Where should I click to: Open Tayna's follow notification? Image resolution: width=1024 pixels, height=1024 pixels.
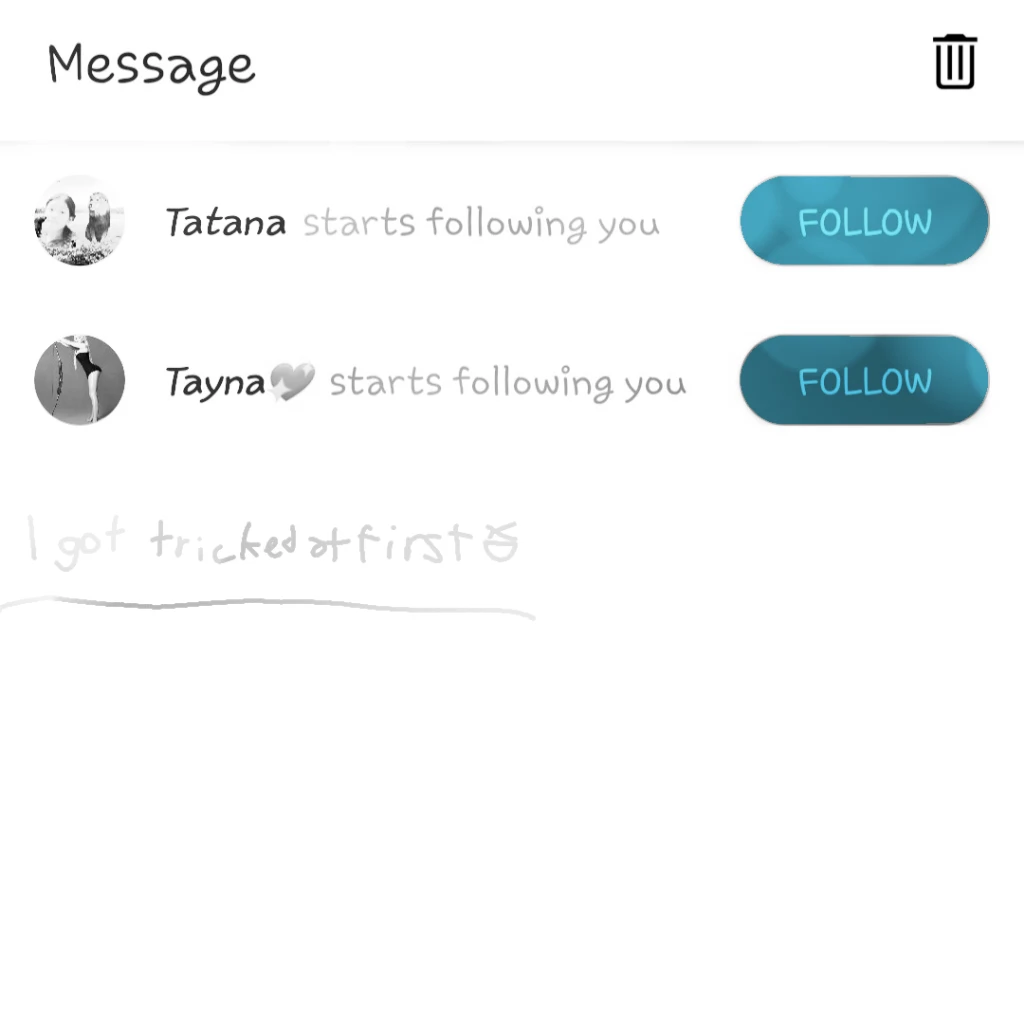[426, 382]
